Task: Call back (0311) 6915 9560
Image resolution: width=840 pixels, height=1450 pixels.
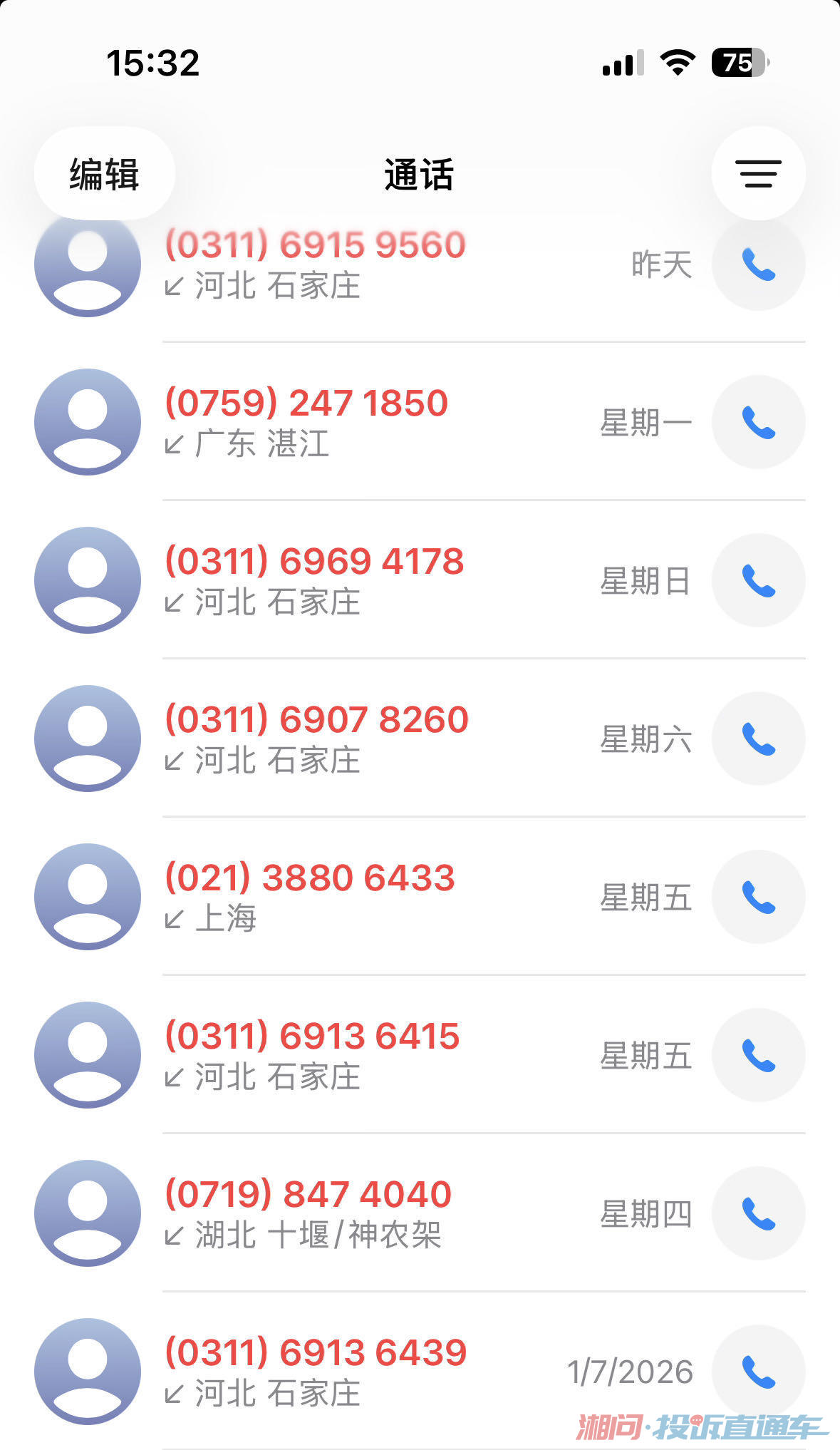Action: click(759, 264)
